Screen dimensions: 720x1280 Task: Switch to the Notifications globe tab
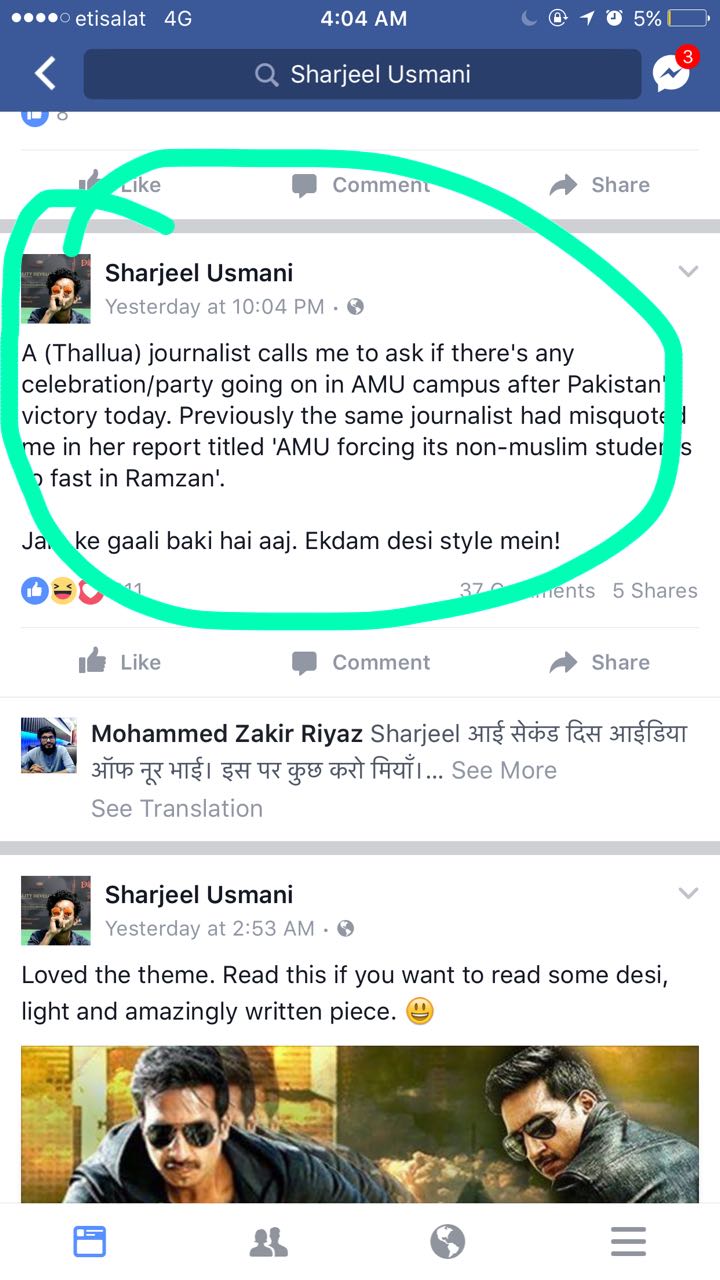(448, 1242)
